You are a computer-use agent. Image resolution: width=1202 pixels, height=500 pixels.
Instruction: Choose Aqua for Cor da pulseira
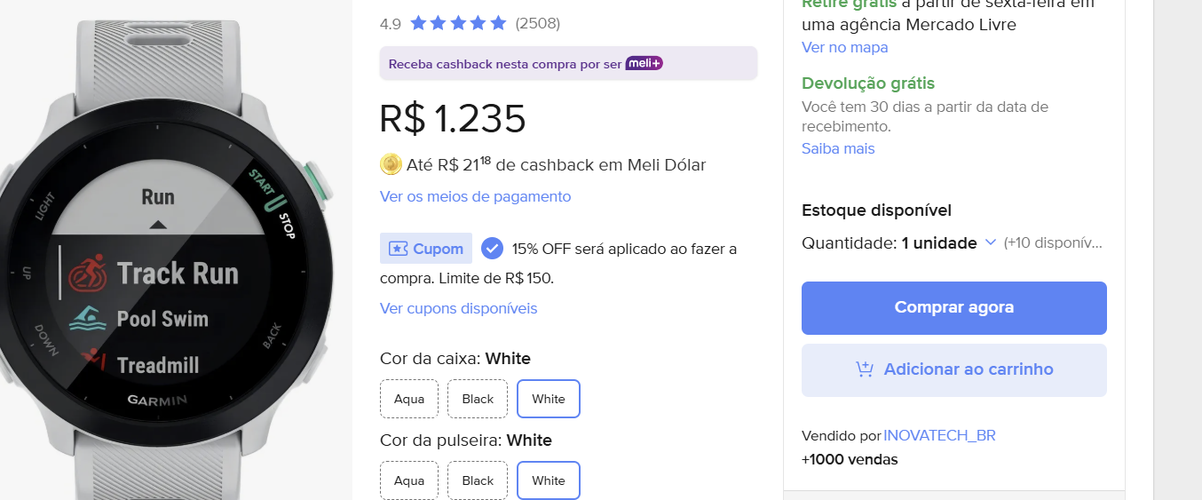[x=409, y=481]
